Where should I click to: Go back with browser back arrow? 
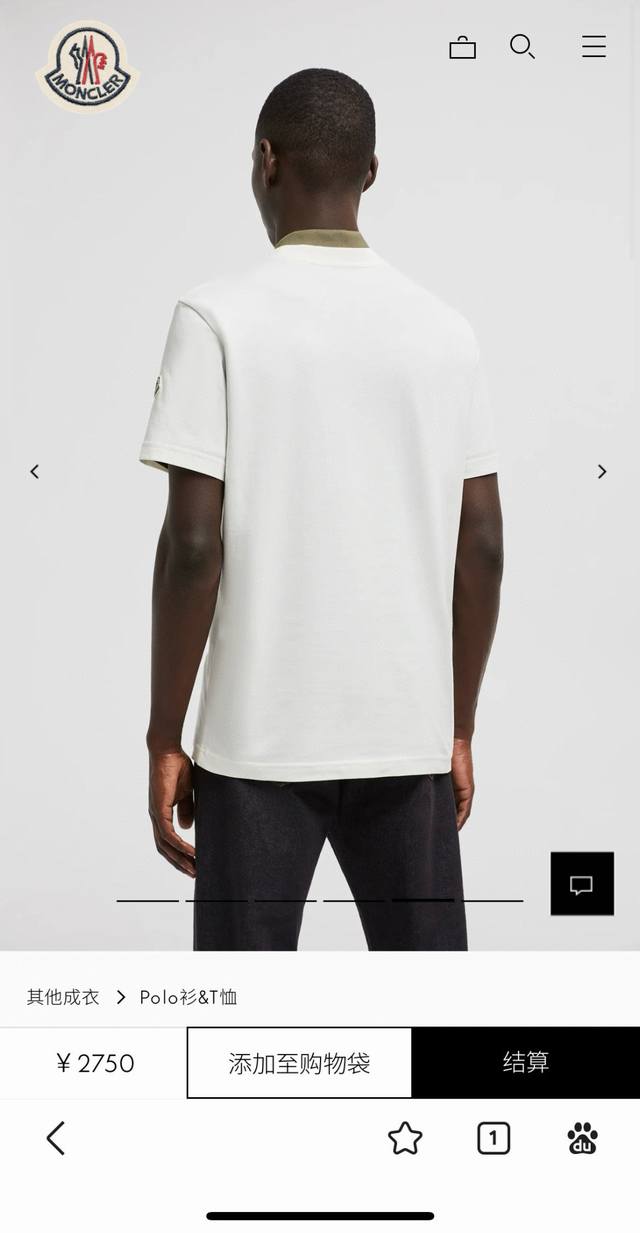coord(56,1138)
